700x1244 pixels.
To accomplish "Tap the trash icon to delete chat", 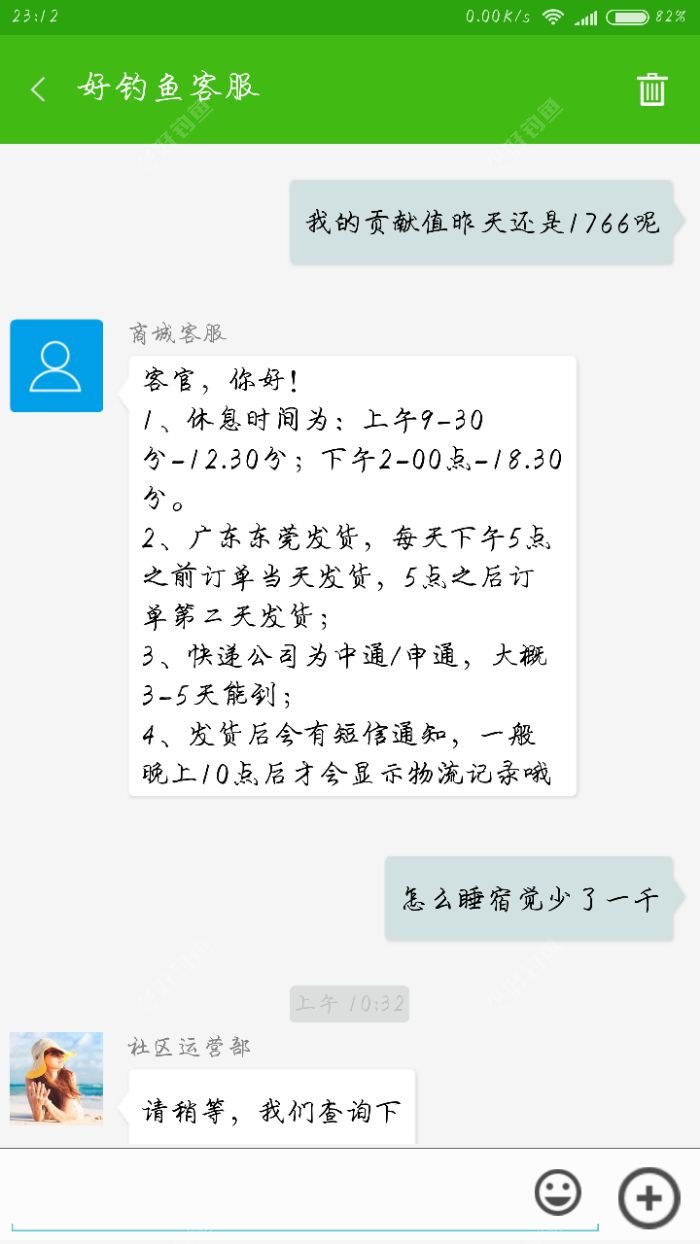I will 652,89.
